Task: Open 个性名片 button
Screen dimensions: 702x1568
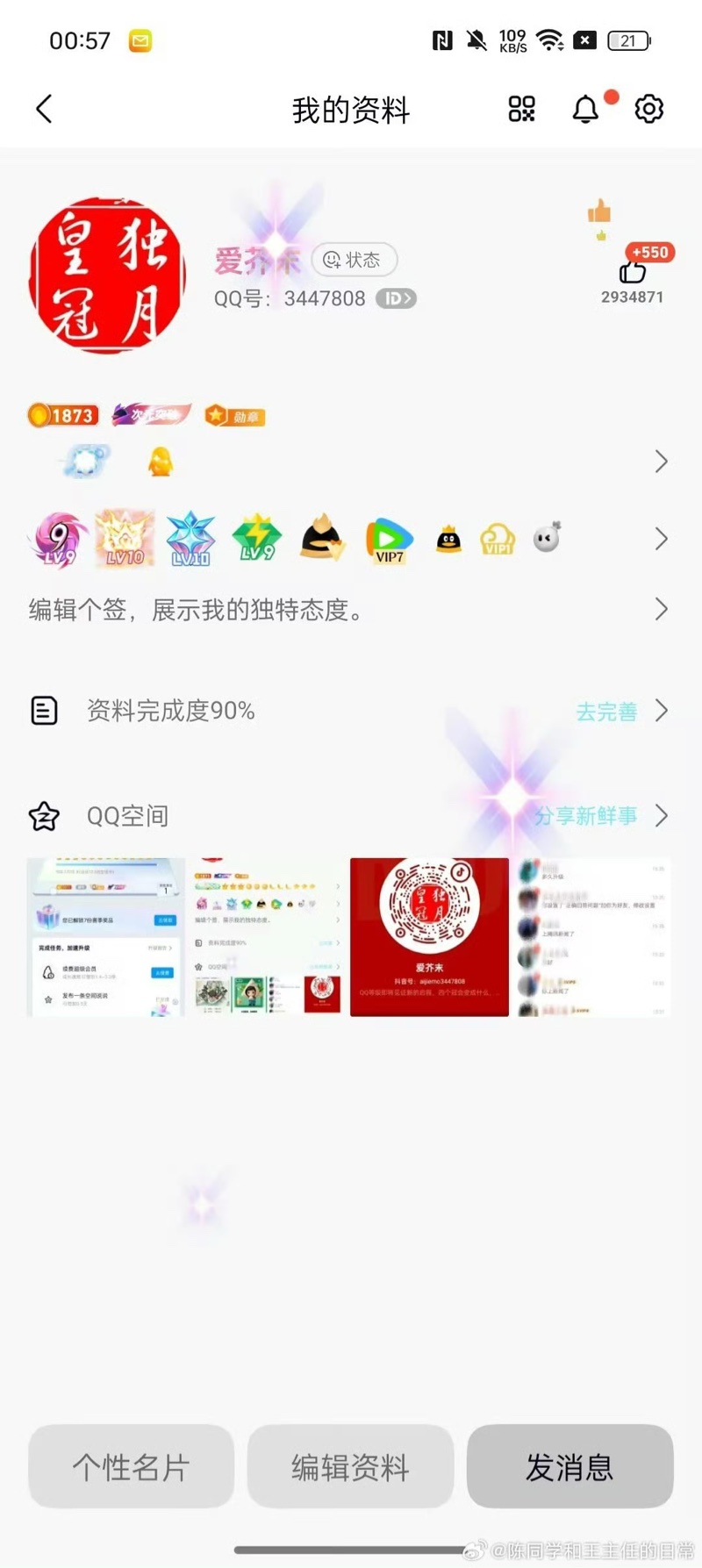Action: 131,1466
